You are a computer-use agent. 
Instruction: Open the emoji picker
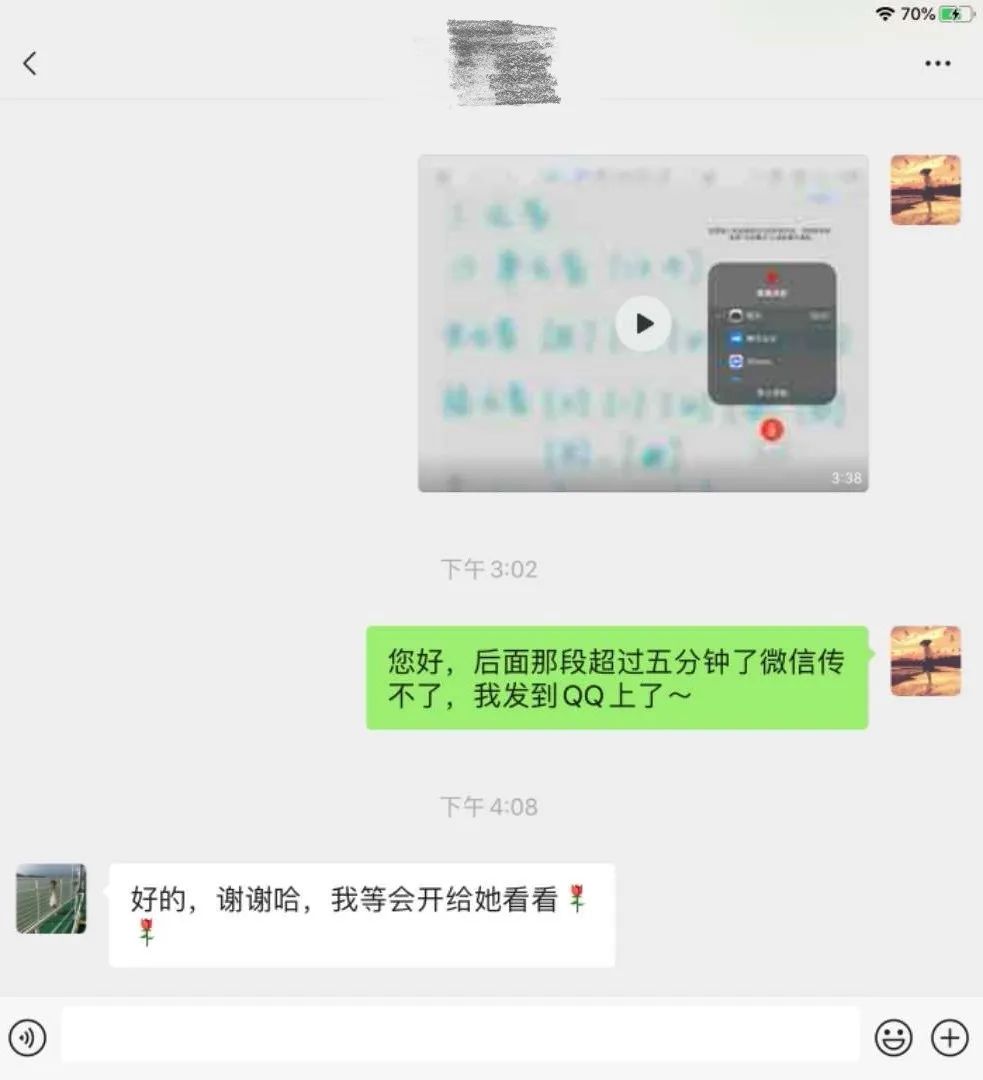click(893, 1037)
